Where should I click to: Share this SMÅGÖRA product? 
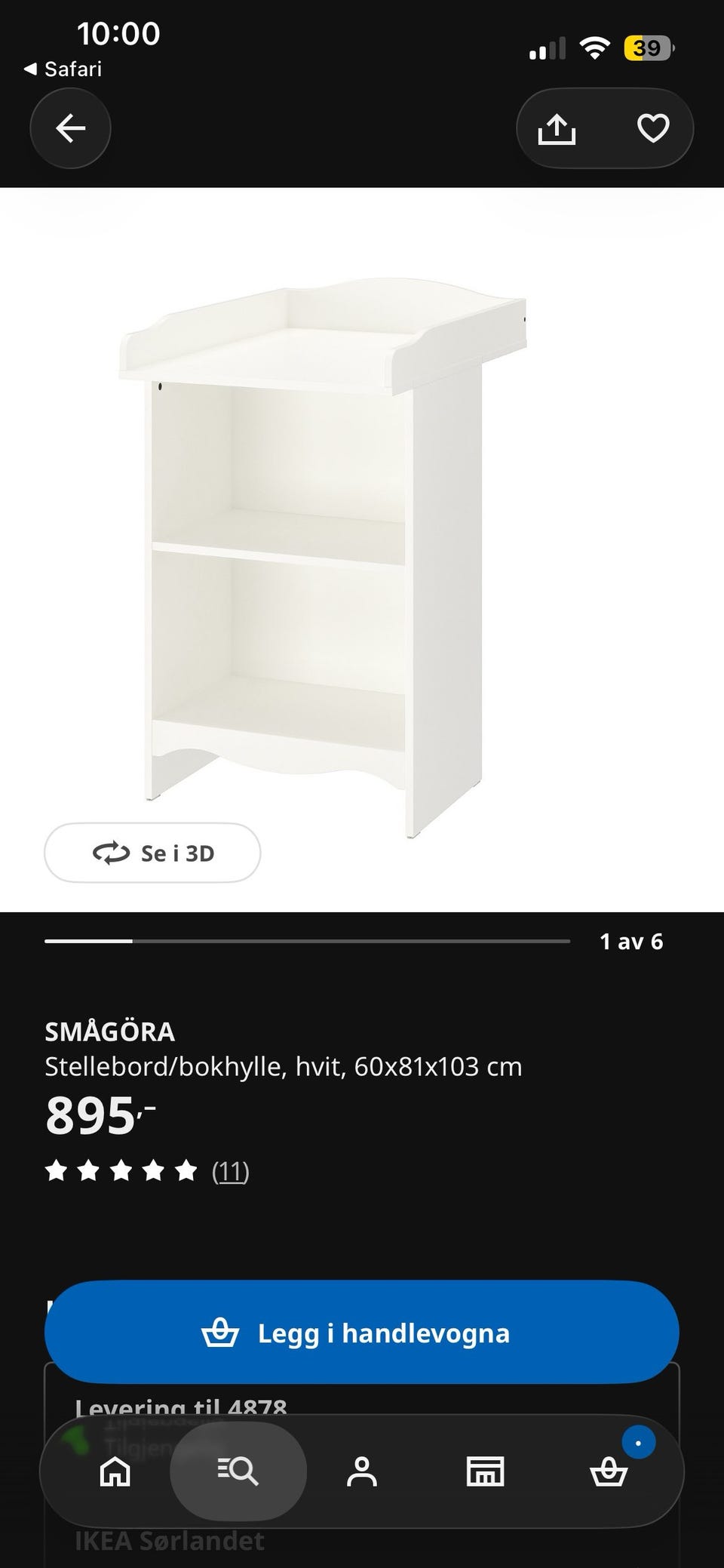(557, 128)
